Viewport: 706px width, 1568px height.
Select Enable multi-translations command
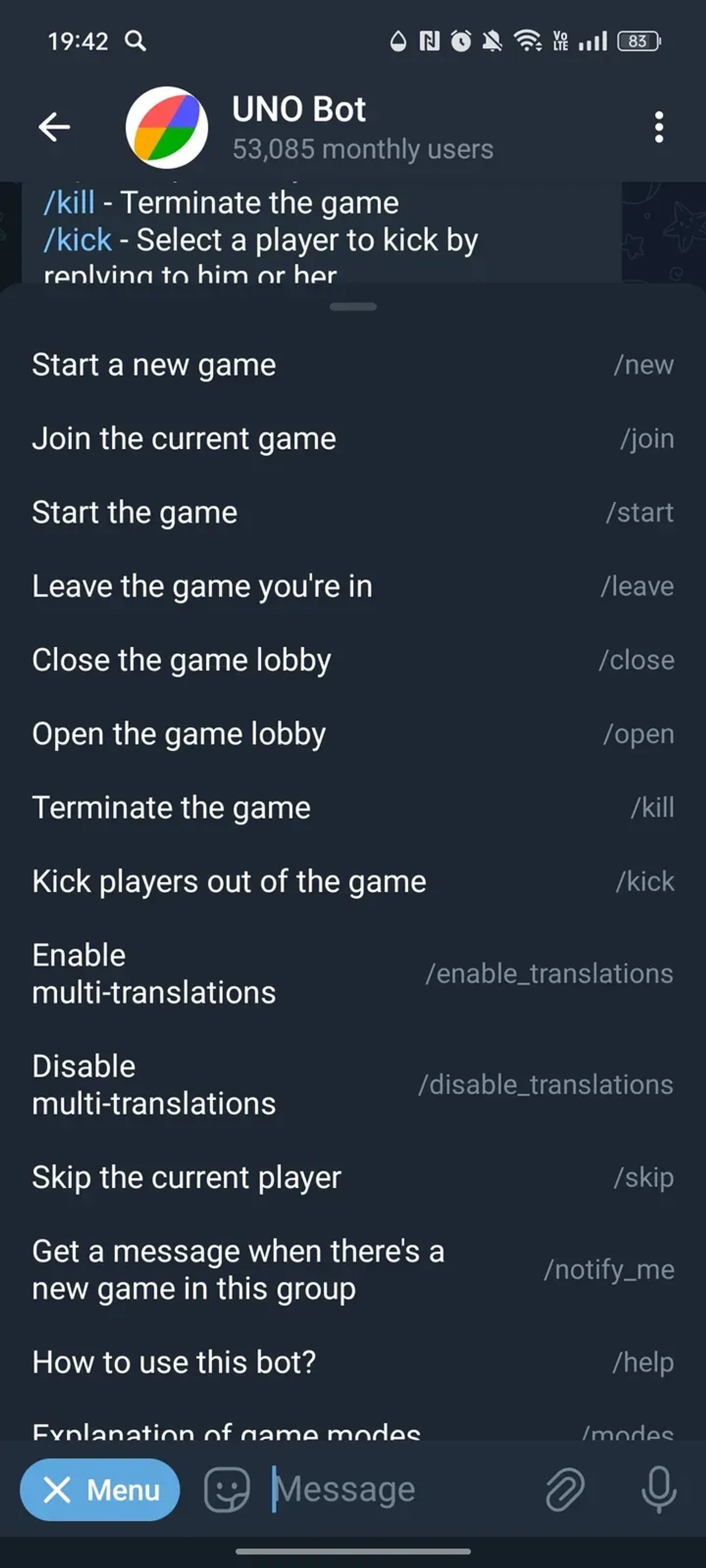[353, 974]
